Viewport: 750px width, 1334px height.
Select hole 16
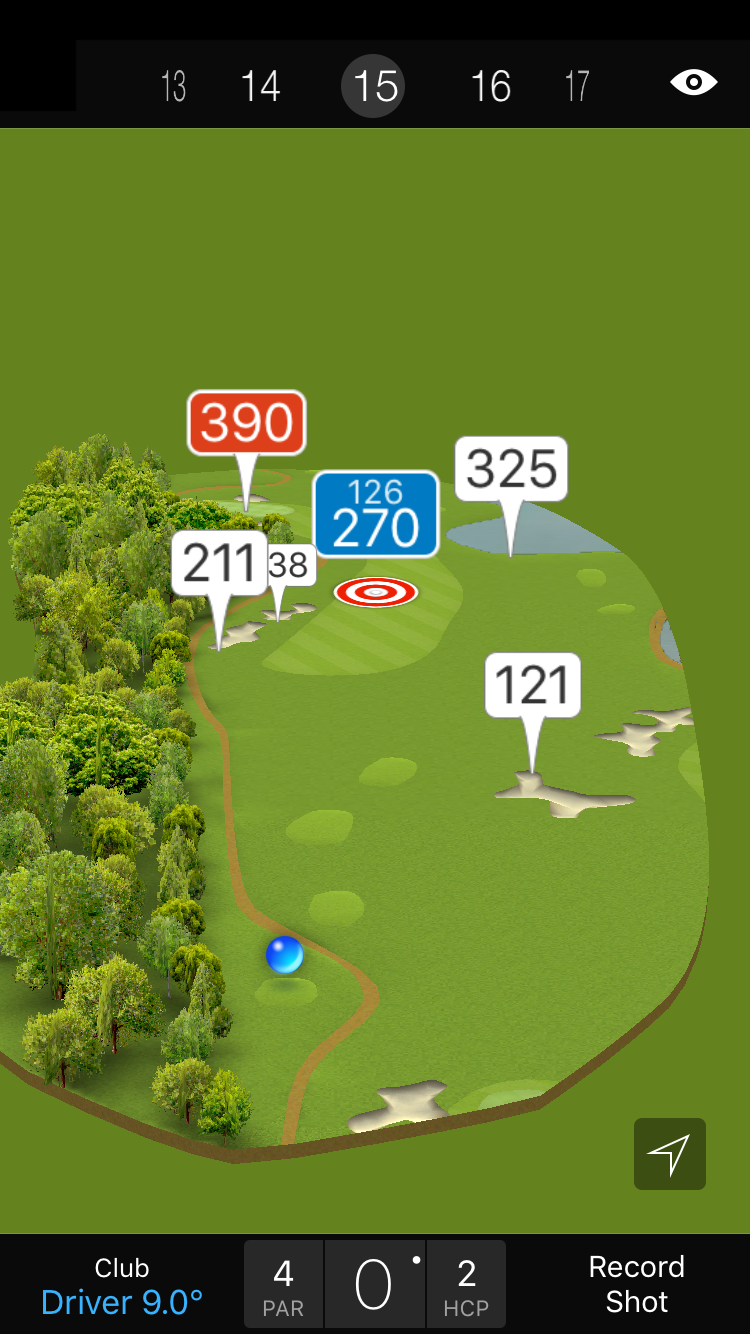click(490, 86)
